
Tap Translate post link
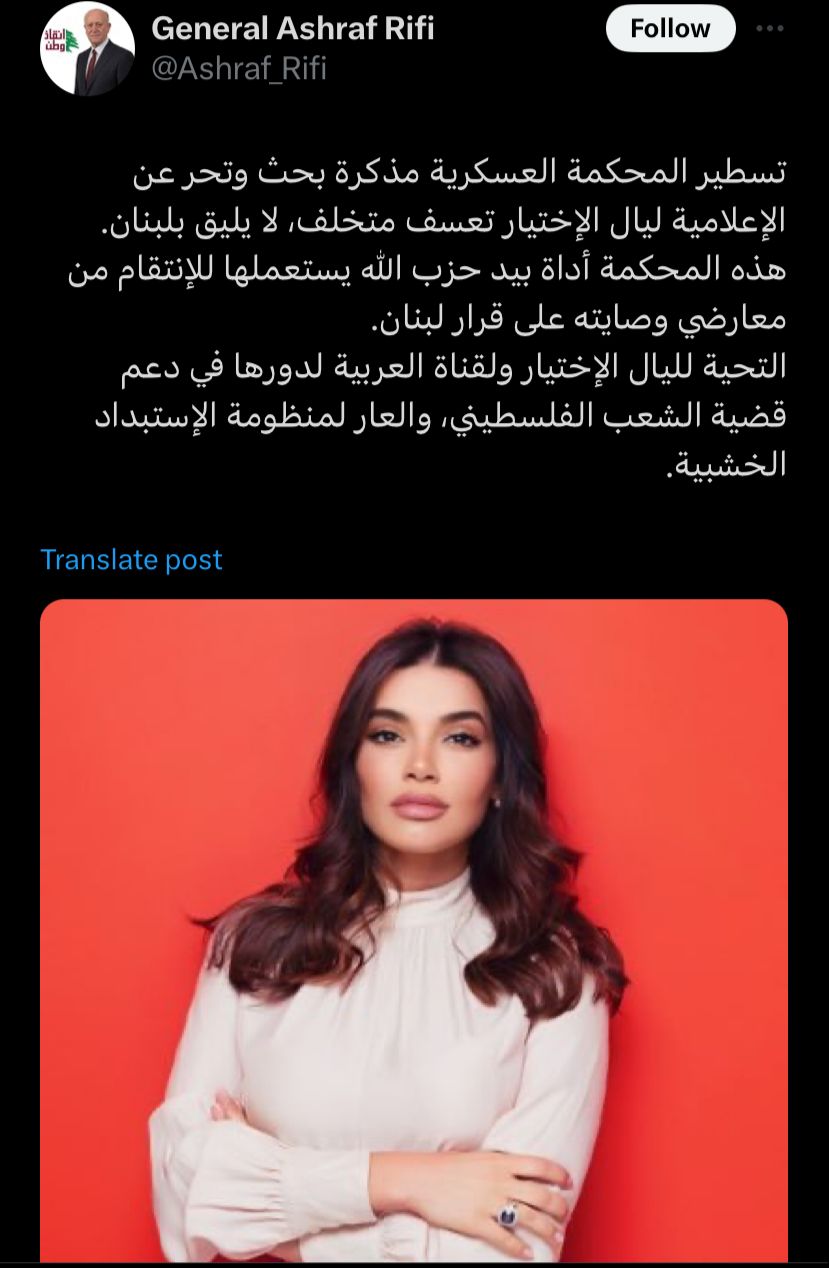pyautogui.click(x=131, y=559)
